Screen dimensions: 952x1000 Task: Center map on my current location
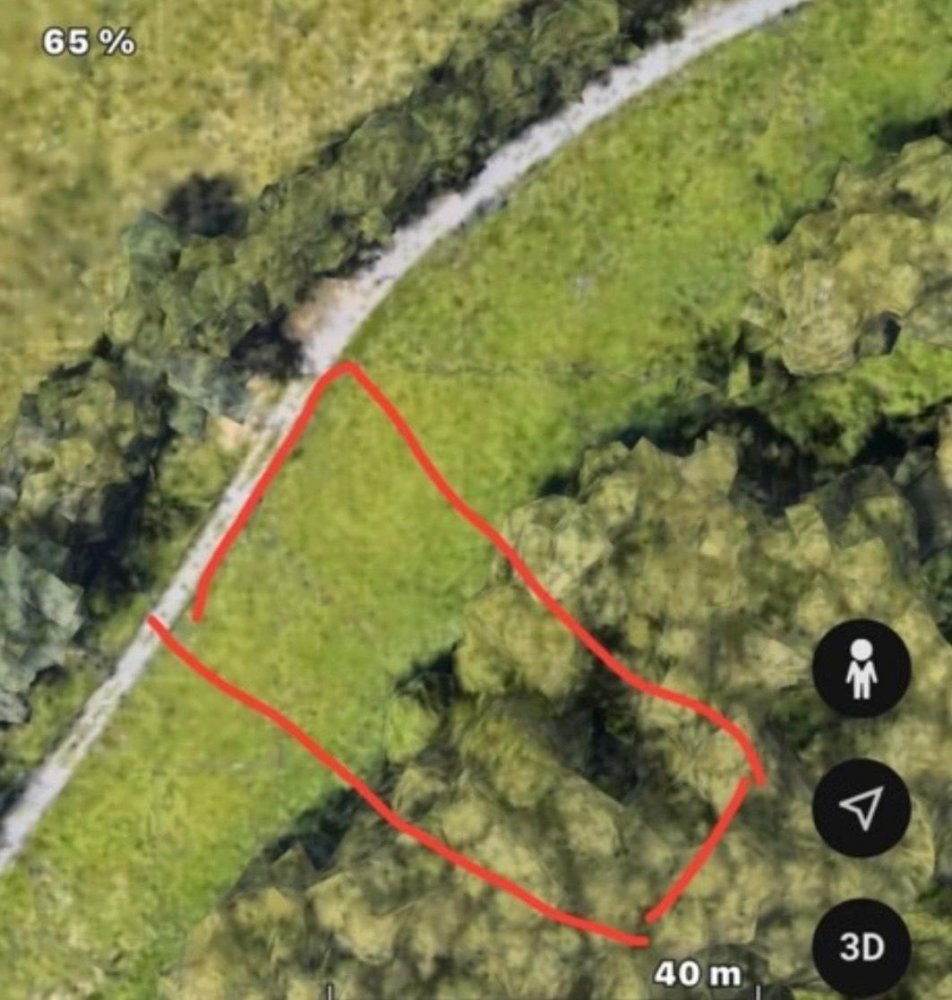point(861,808)
